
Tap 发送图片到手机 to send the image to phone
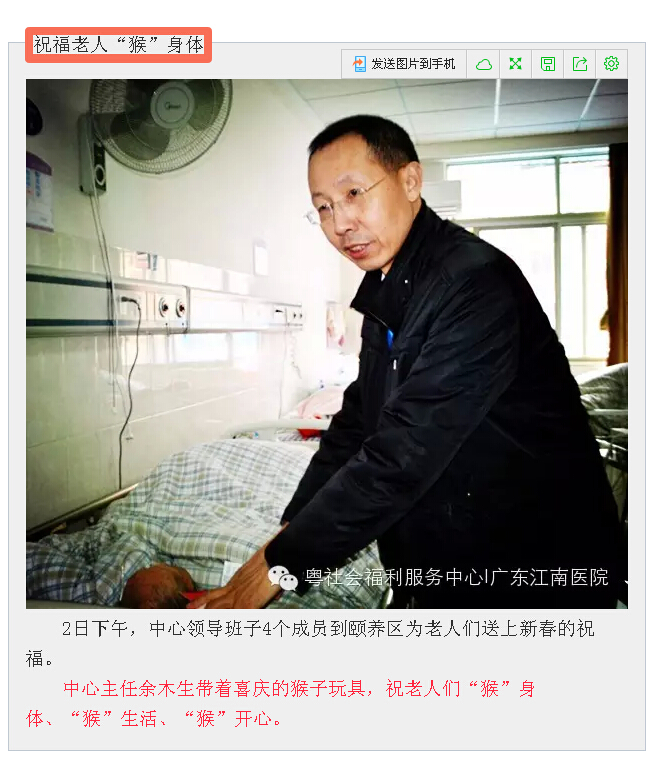coord(404,64)
